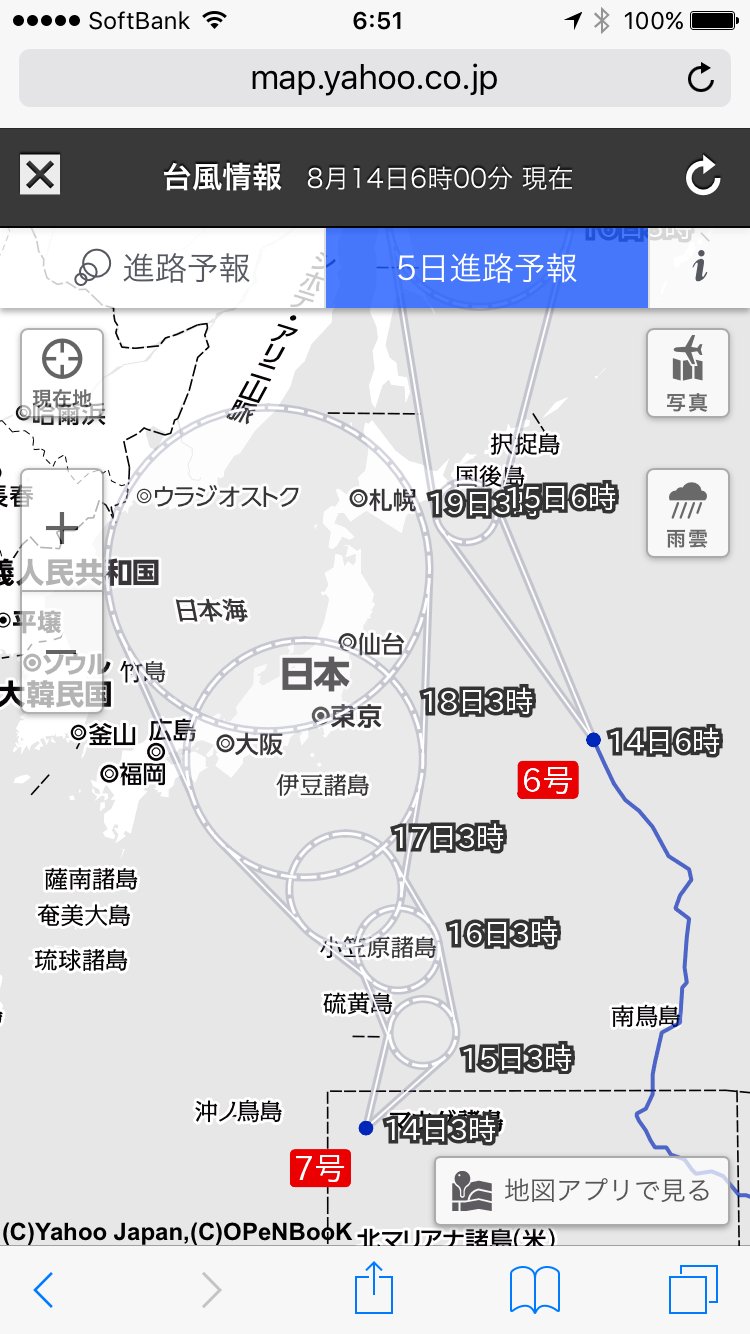Edit the map.yahoo.co.jp address field
Screen dimensions: 750x1334
pos(374,78)
